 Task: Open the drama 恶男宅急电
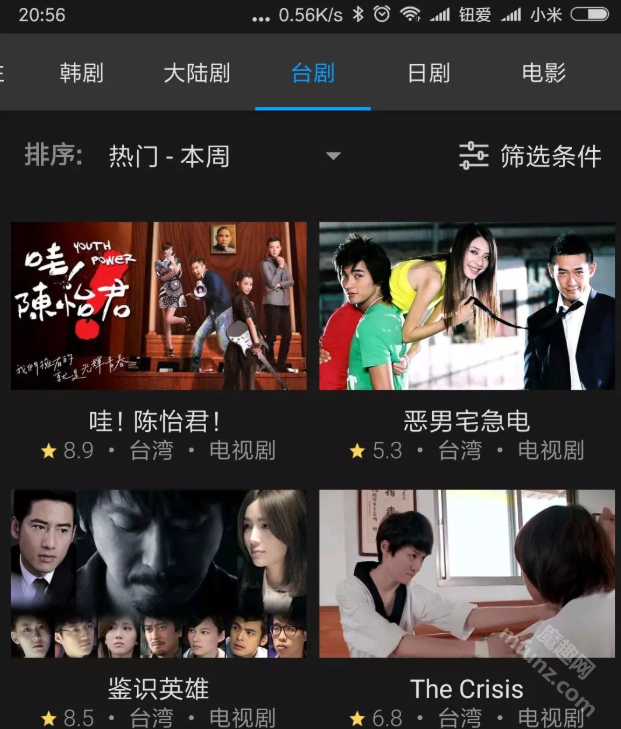(x=467, y=306)
